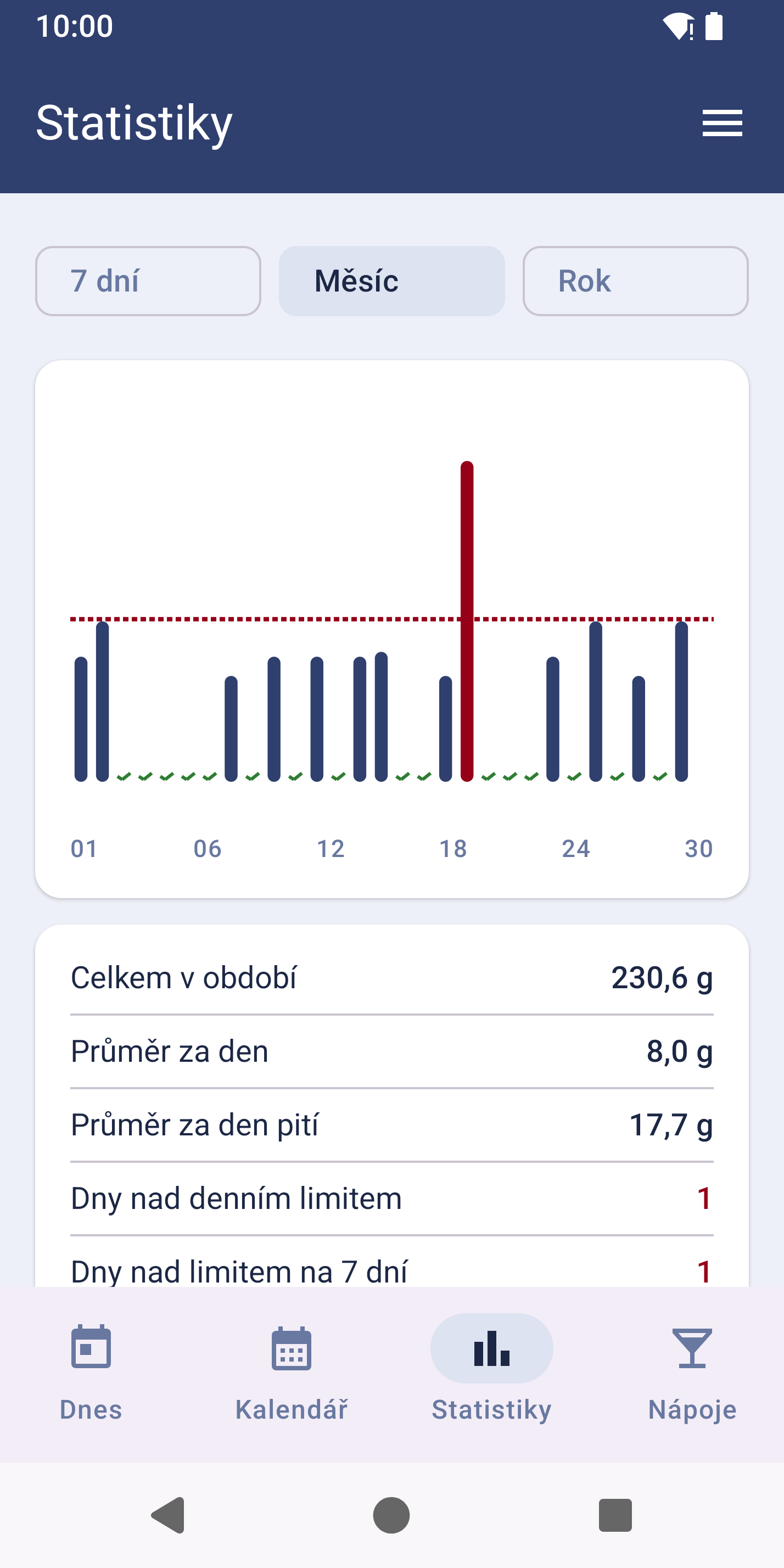Tap the system home button

[391, 1515]
